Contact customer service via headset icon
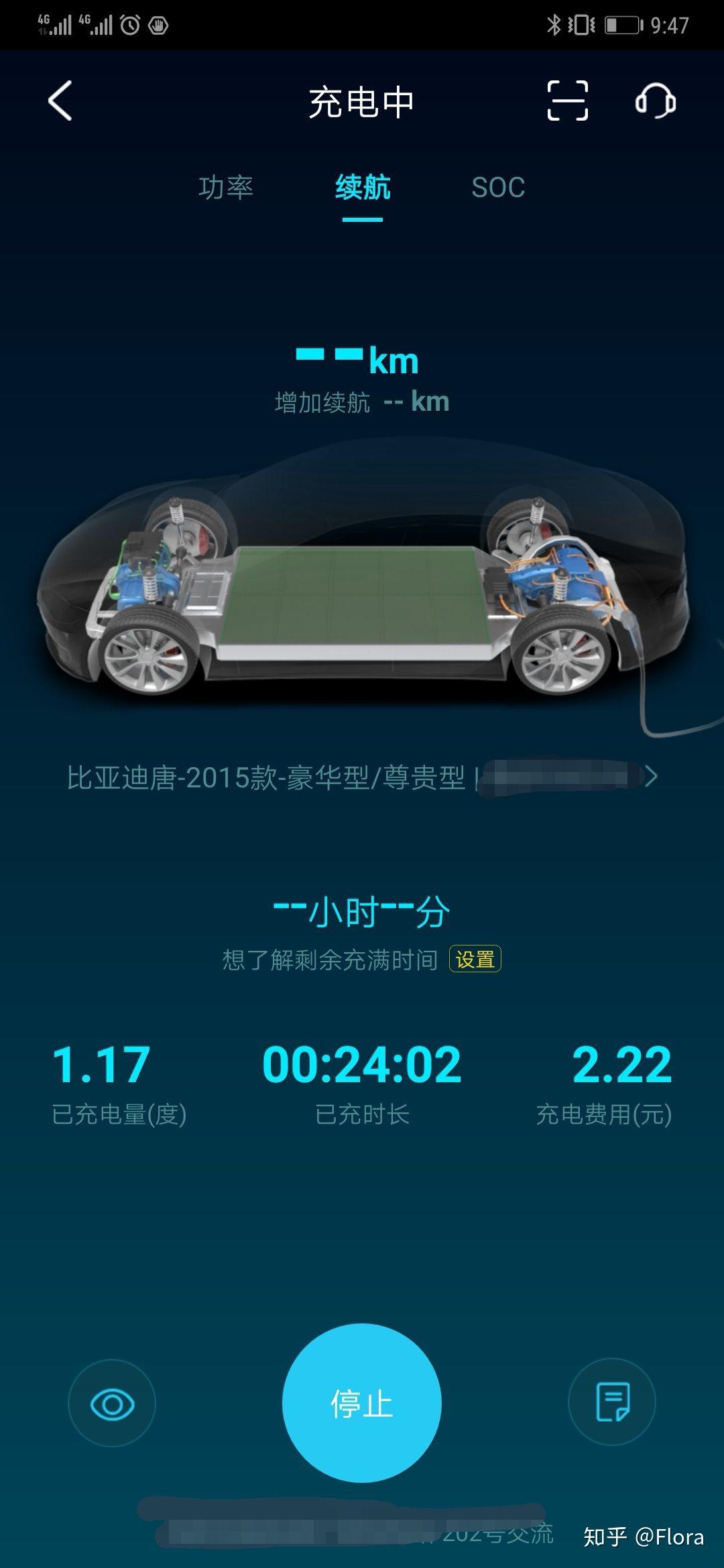724x1568 pixels. click(x=655, y=101)
